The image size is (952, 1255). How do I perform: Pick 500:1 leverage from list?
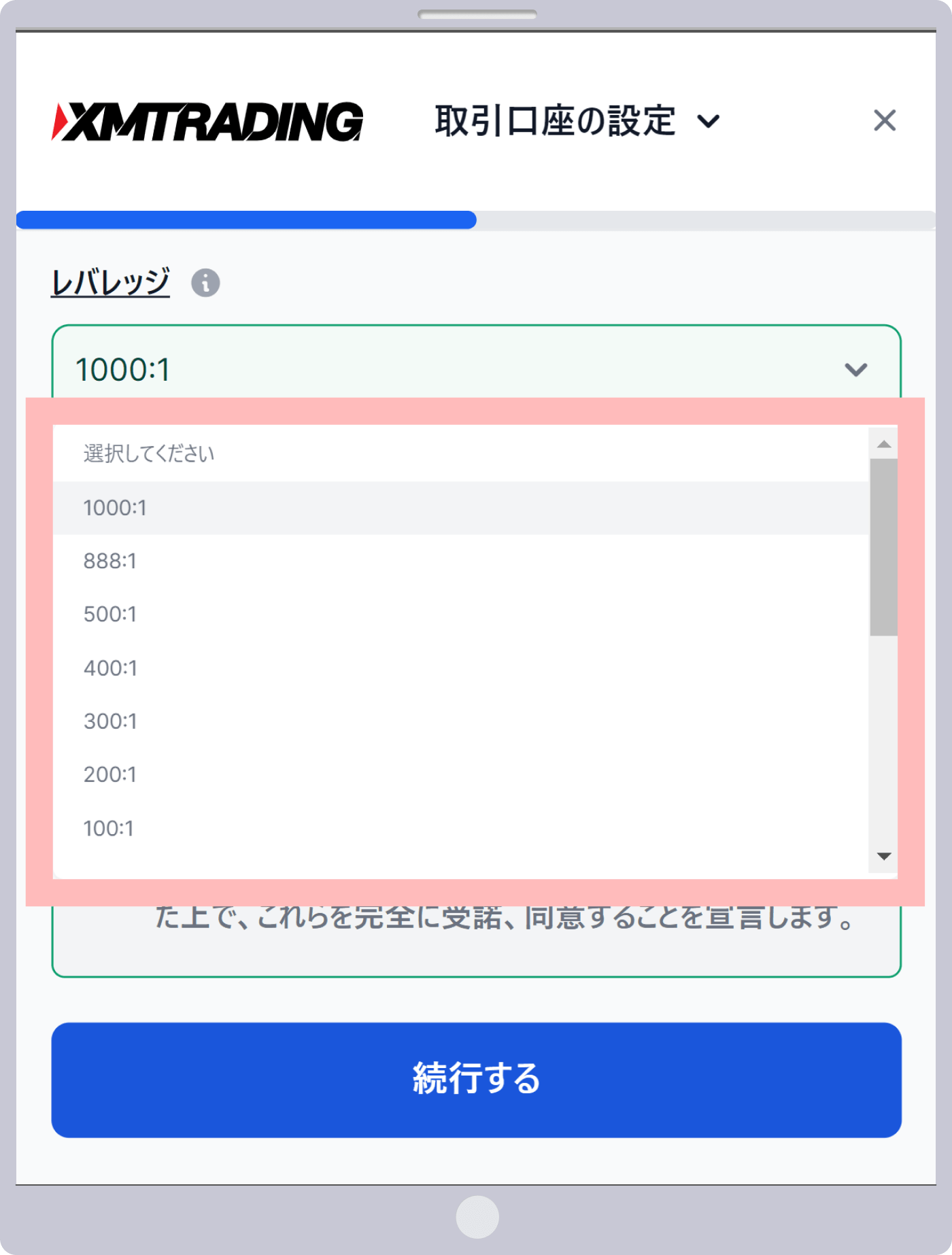[110, 615]
